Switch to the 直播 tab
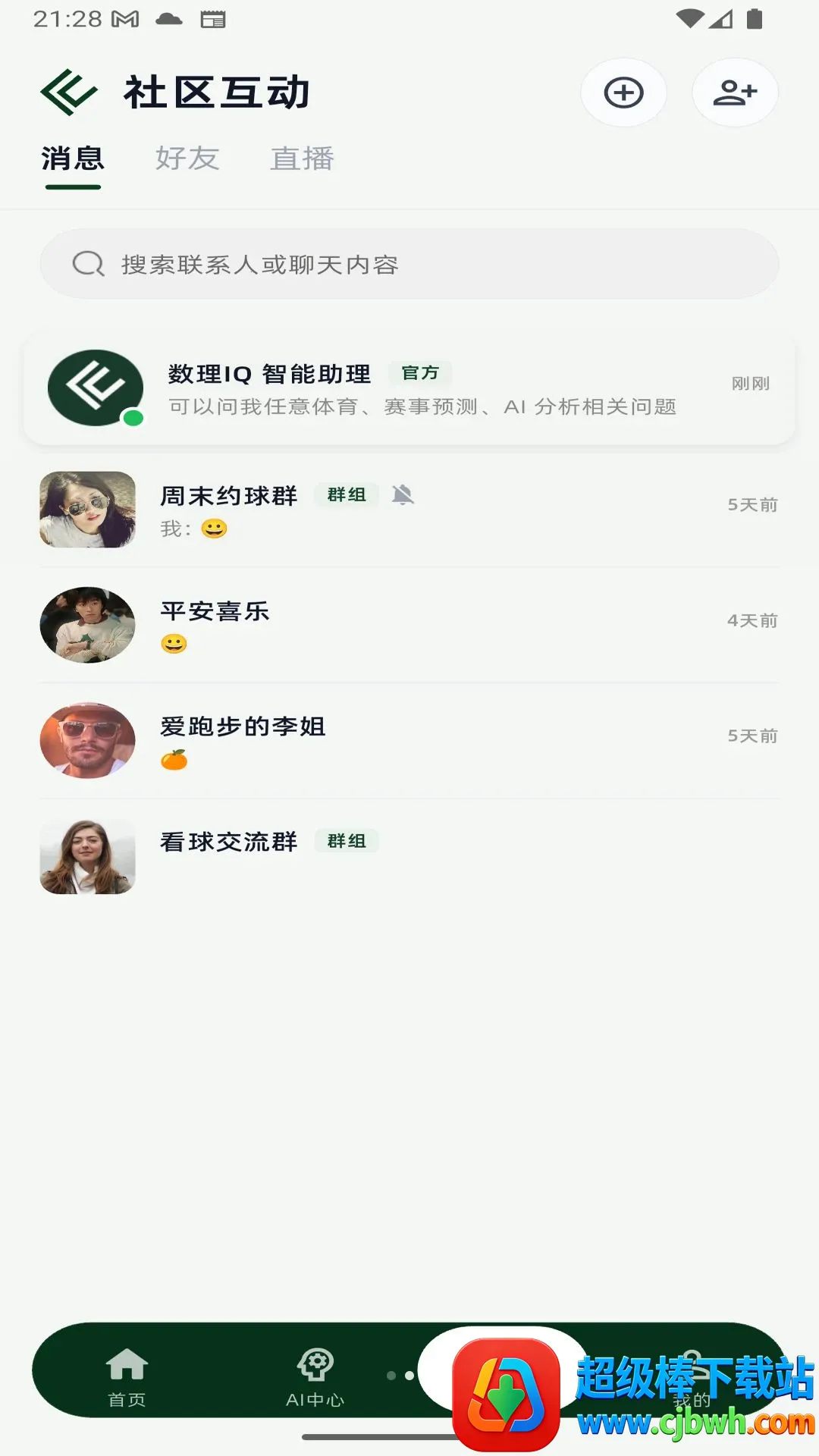 [x=302, y=158]
